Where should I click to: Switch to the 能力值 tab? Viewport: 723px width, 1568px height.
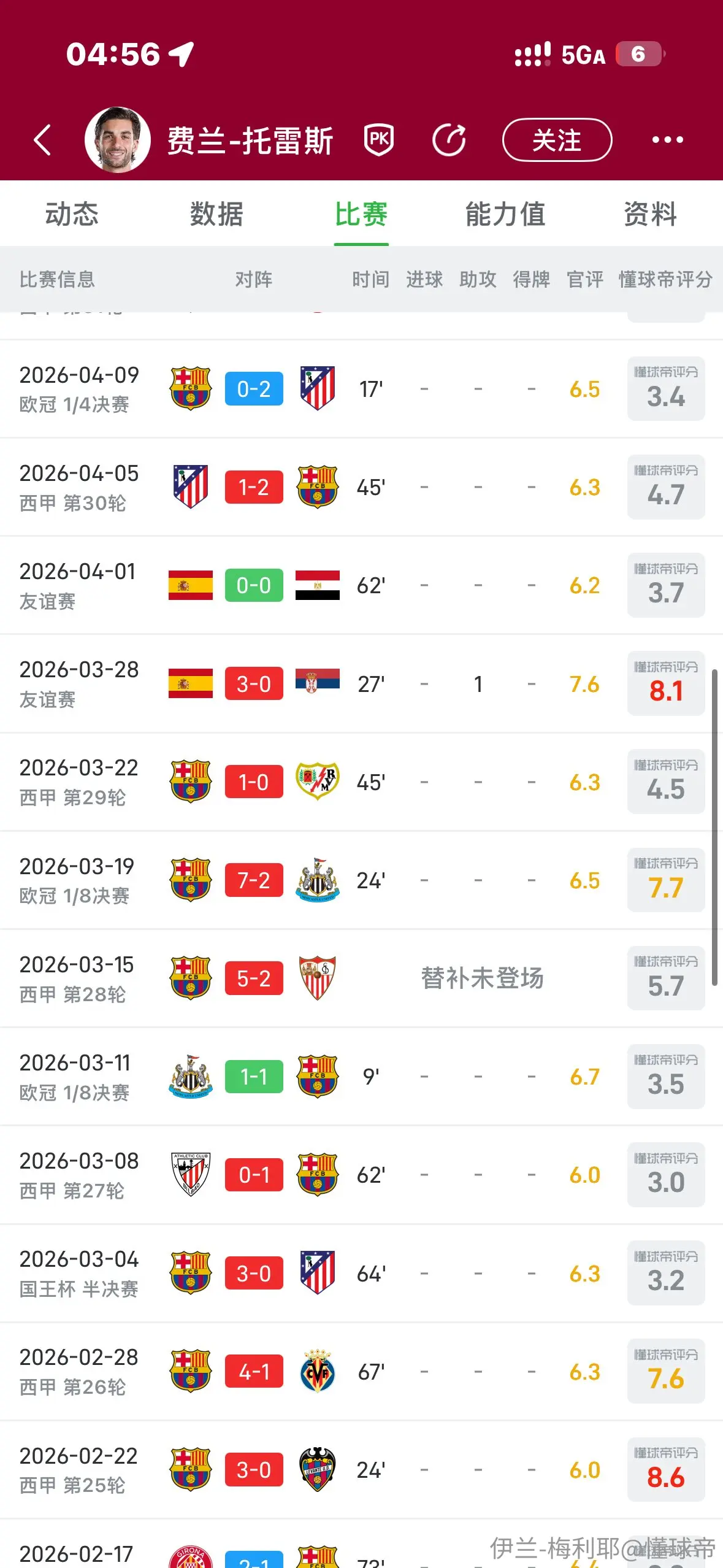(505, 214)
